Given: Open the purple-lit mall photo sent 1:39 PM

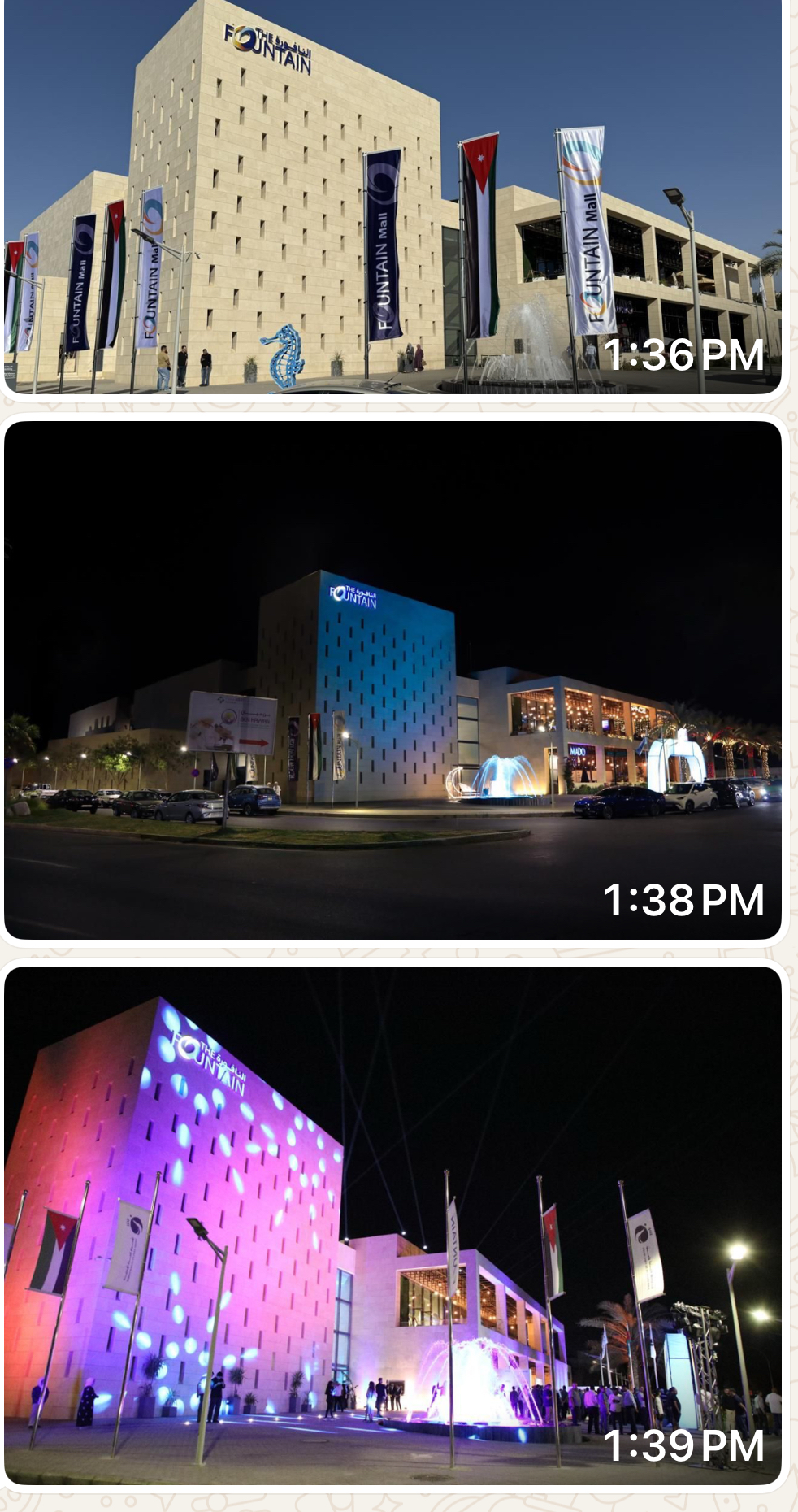Looking at the screenshot, I should click(392, 1226).
